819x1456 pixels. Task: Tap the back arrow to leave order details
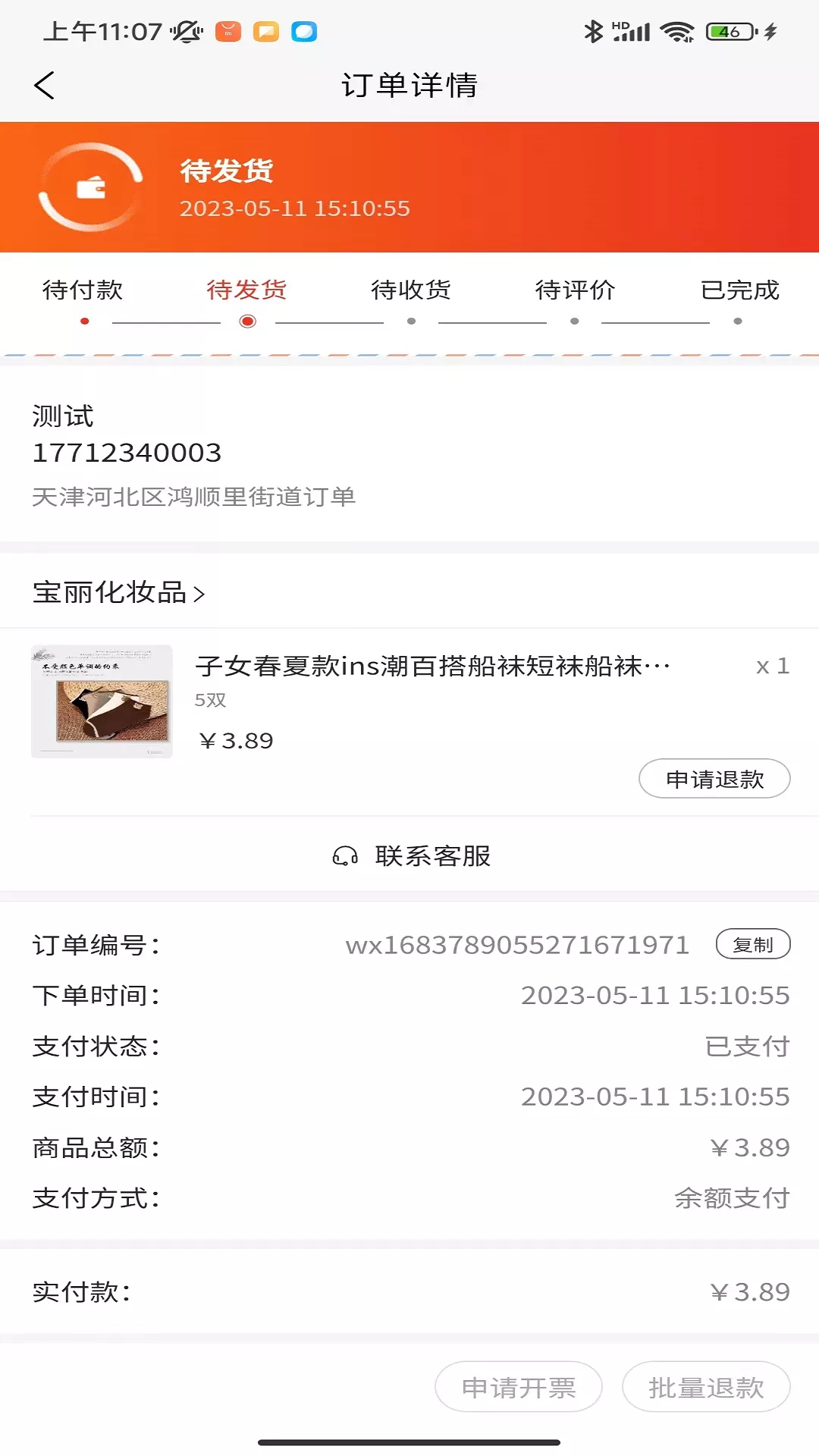click(x=45, y=85)
